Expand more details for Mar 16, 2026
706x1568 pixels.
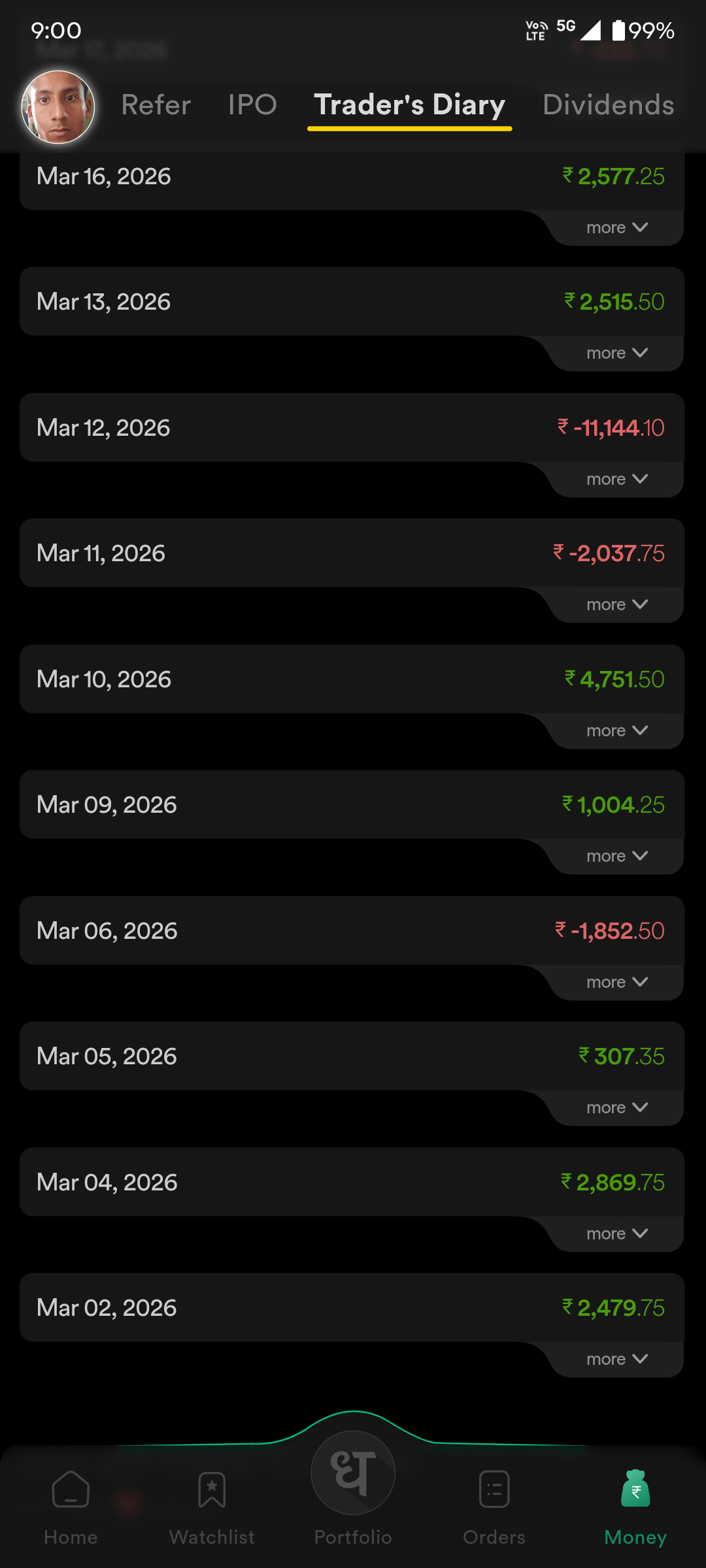[616, 228]
